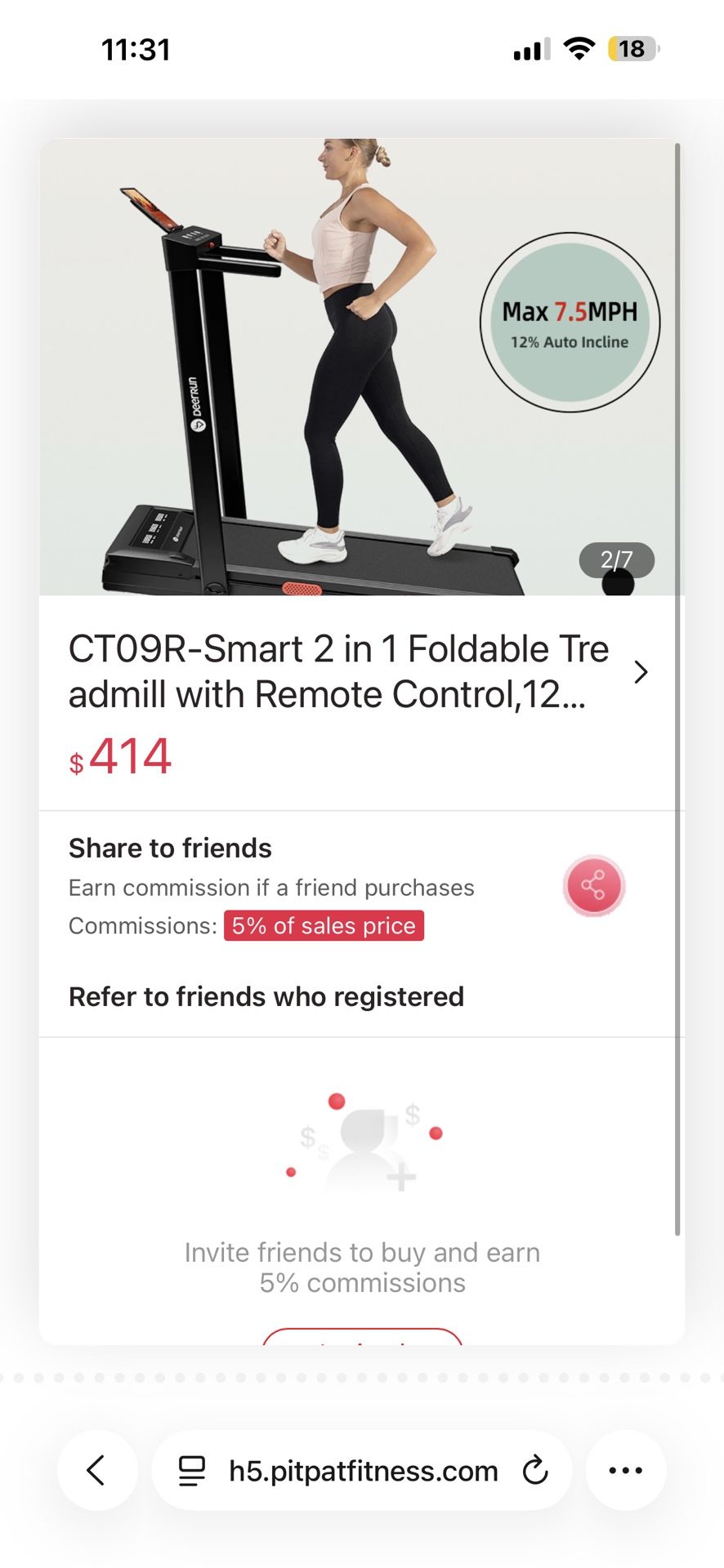Expand the truncated product title via its chevron
This screenshot has width=724, height=1568.
pos(641,671)
